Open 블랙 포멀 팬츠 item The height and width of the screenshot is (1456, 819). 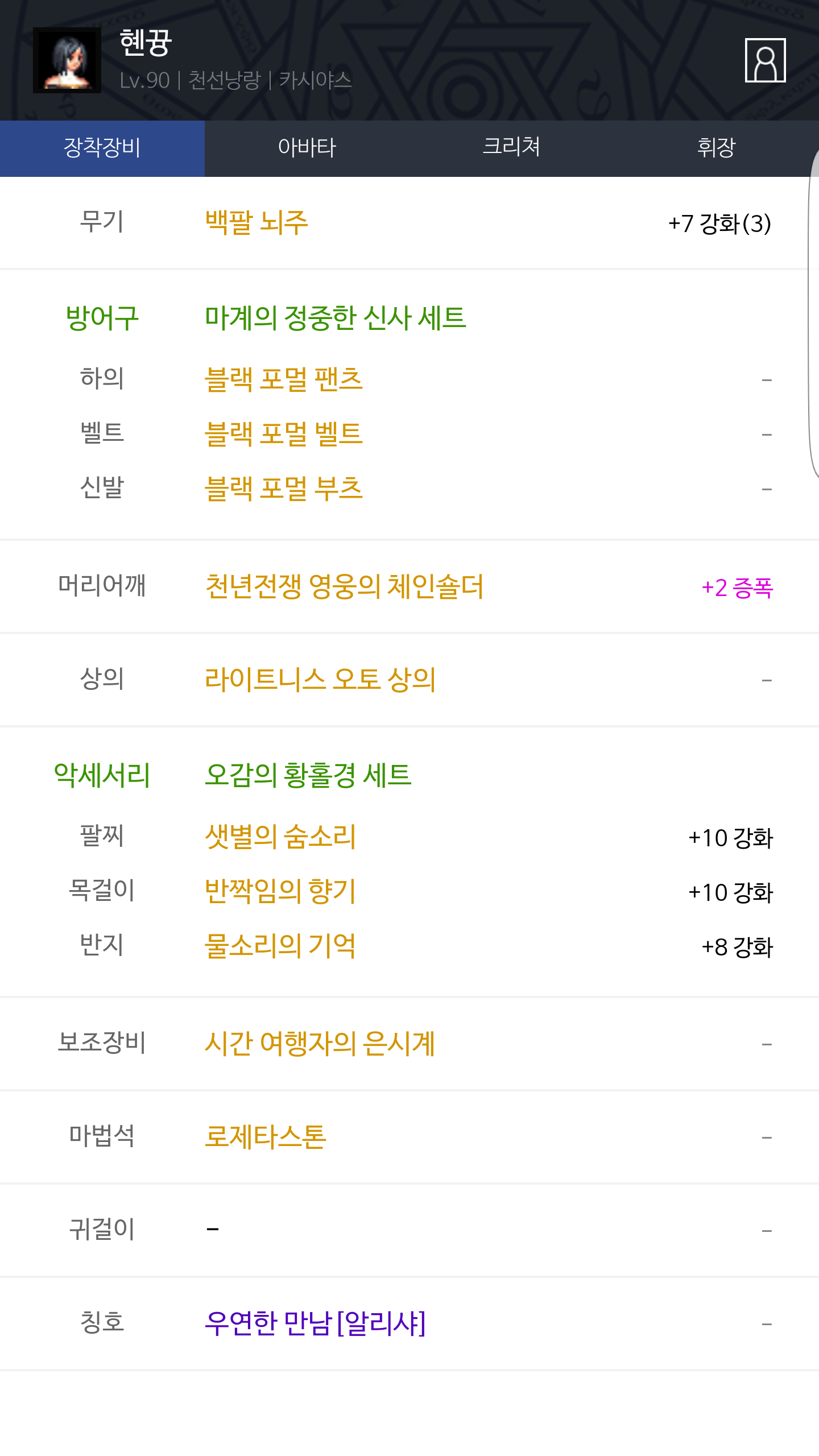(x=284, y=379)
